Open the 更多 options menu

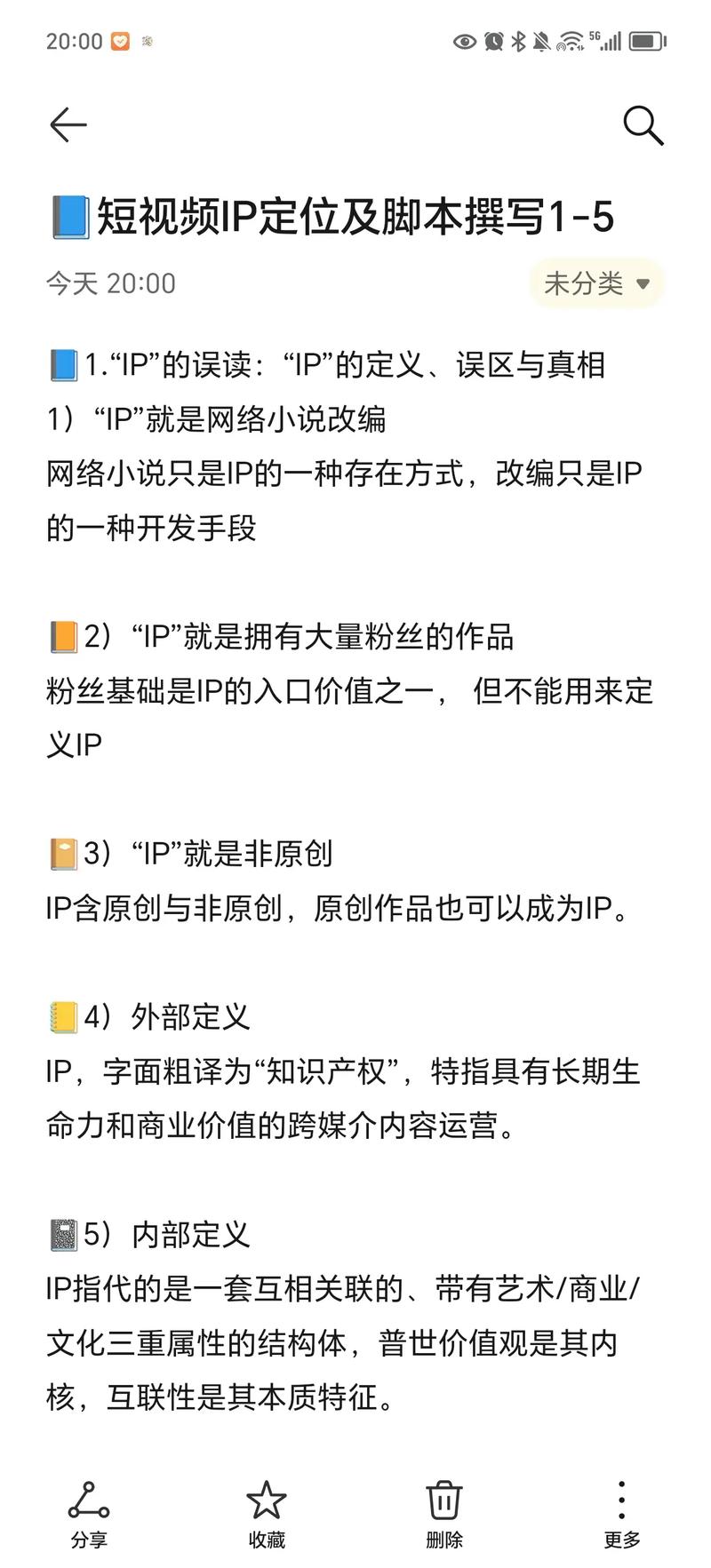(x=621, y=1514)
